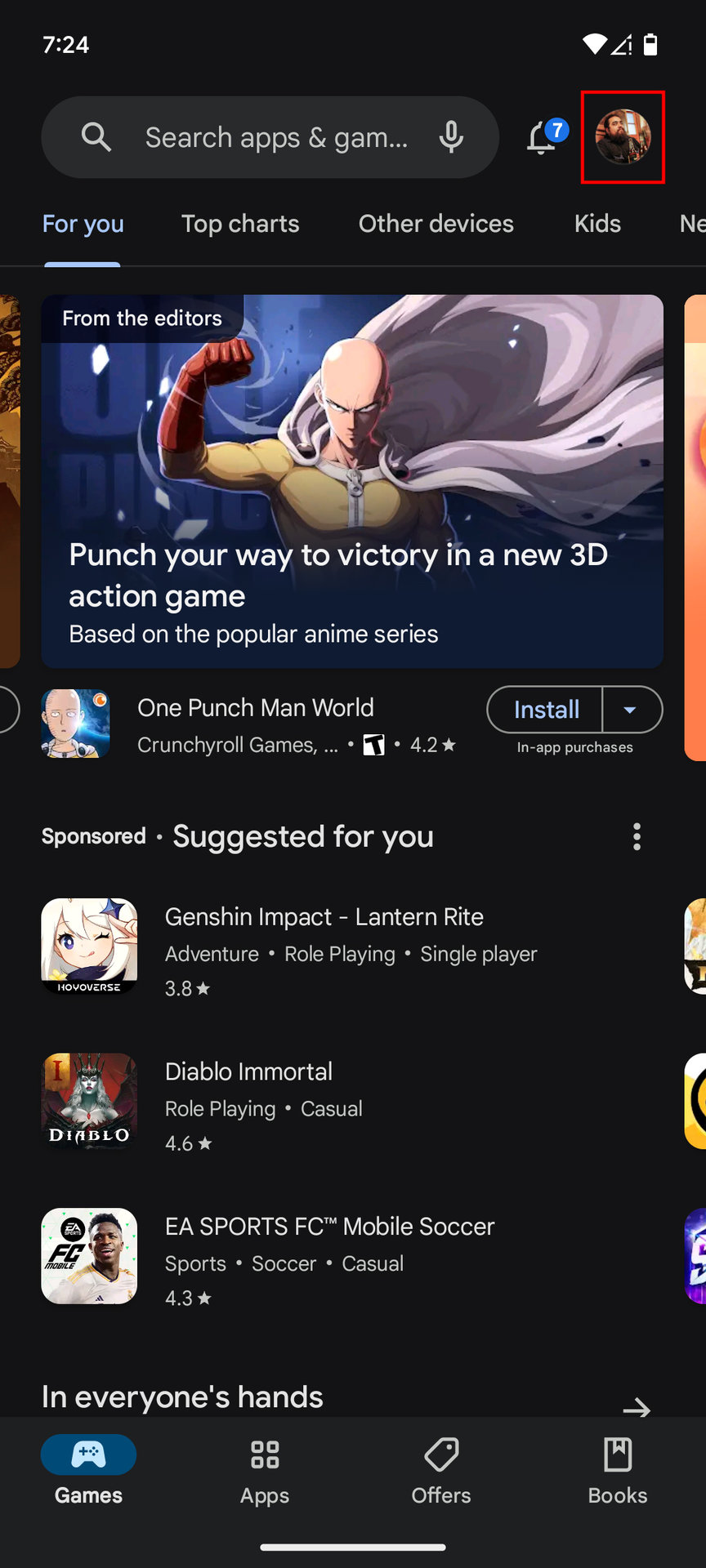Image resolution: width=706 pixels, height=1568 pixels.
Task: Open the Suggested for you overflow menu
Action: [x=637, y=836]
